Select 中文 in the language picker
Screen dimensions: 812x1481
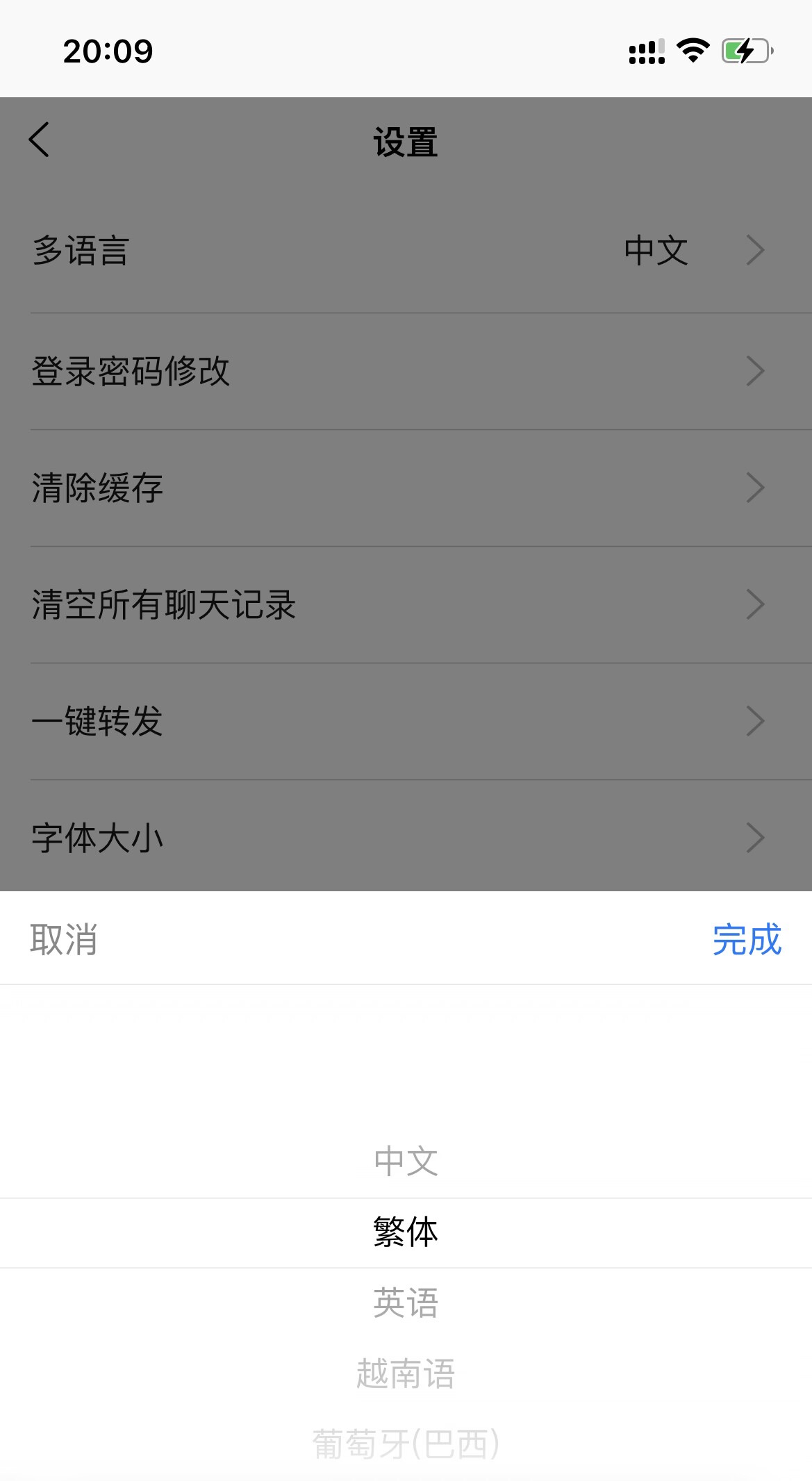coord(406,1161)
